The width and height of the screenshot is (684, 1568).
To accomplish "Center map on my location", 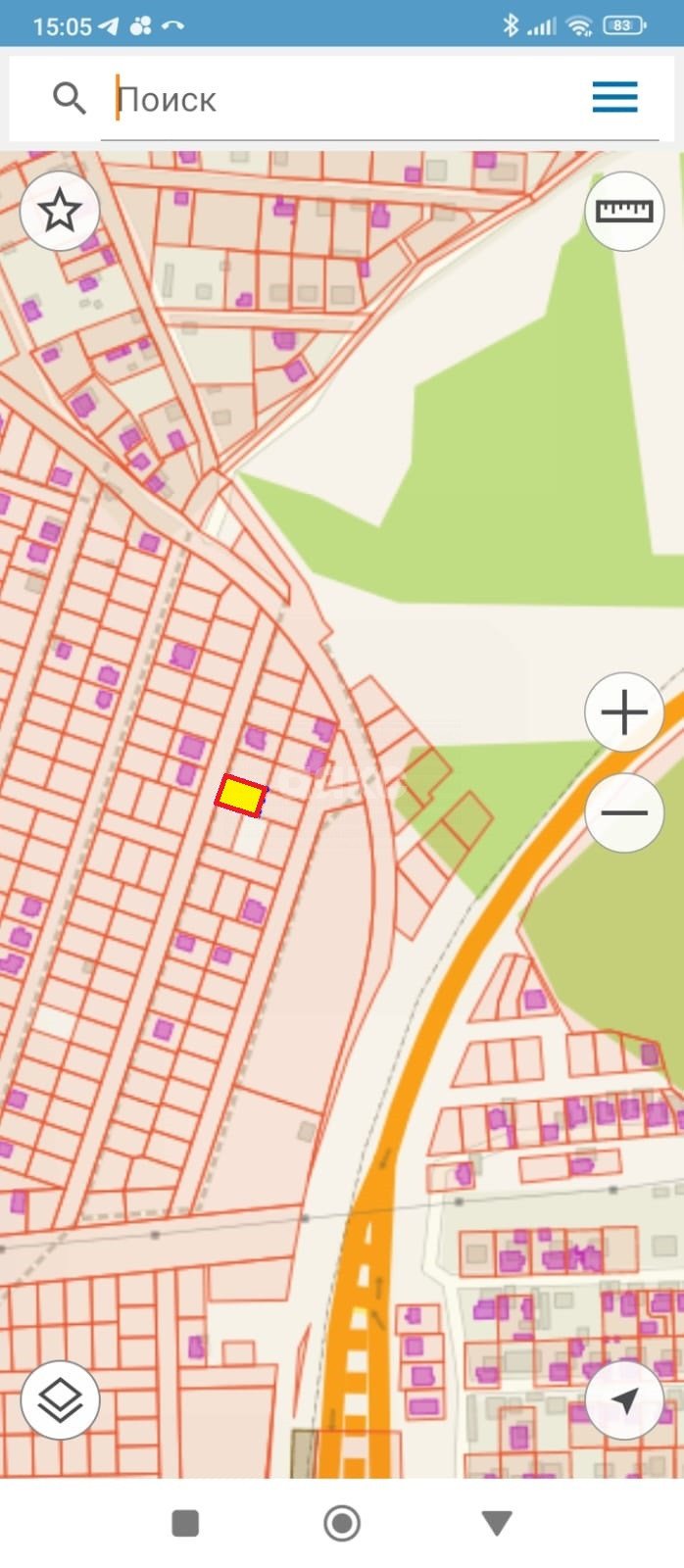I will [624, 1399].
